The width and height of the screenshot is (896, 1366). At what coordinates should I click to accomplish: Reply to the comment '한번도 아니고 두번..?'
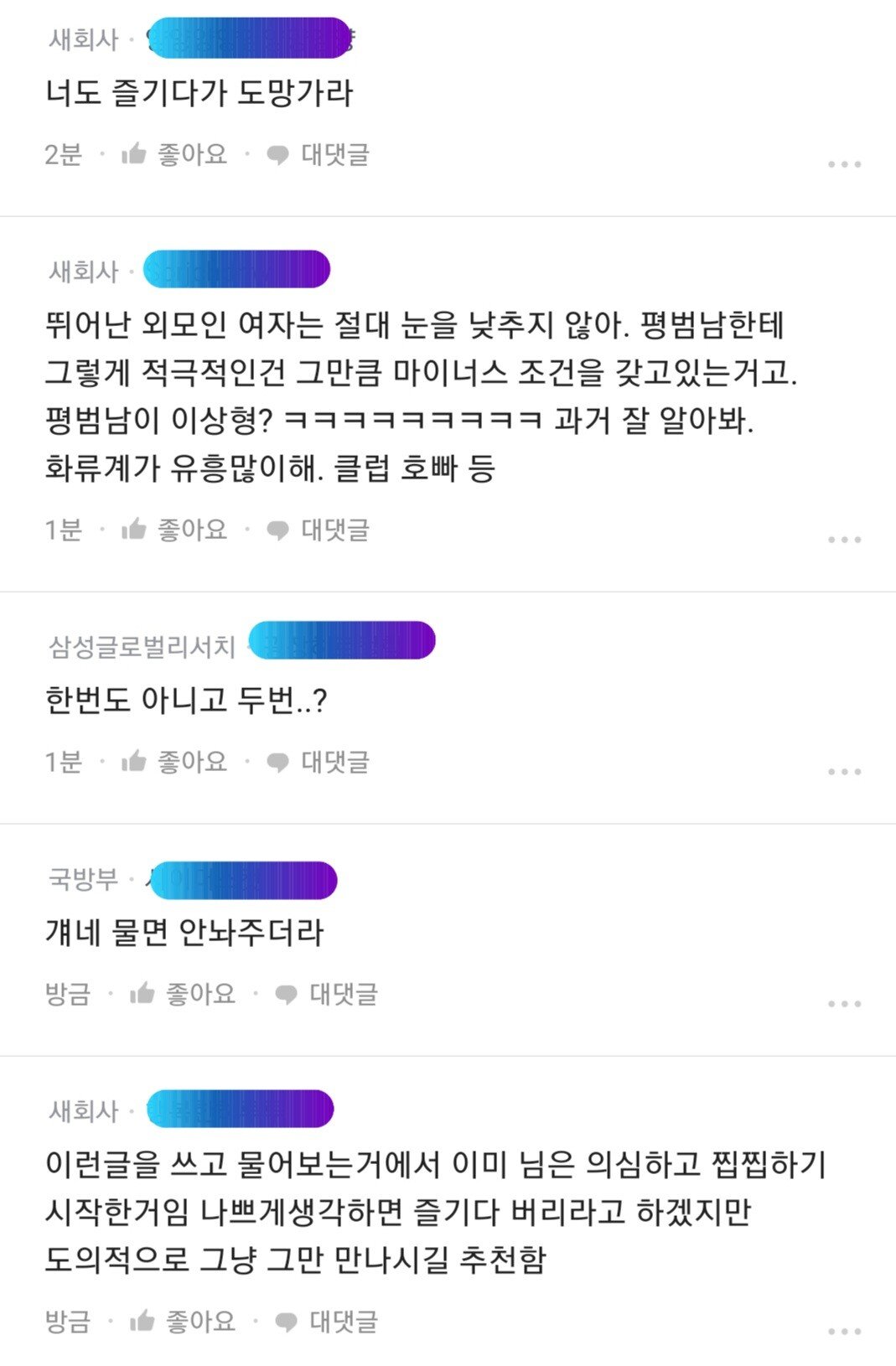click(x=318, y=762)
